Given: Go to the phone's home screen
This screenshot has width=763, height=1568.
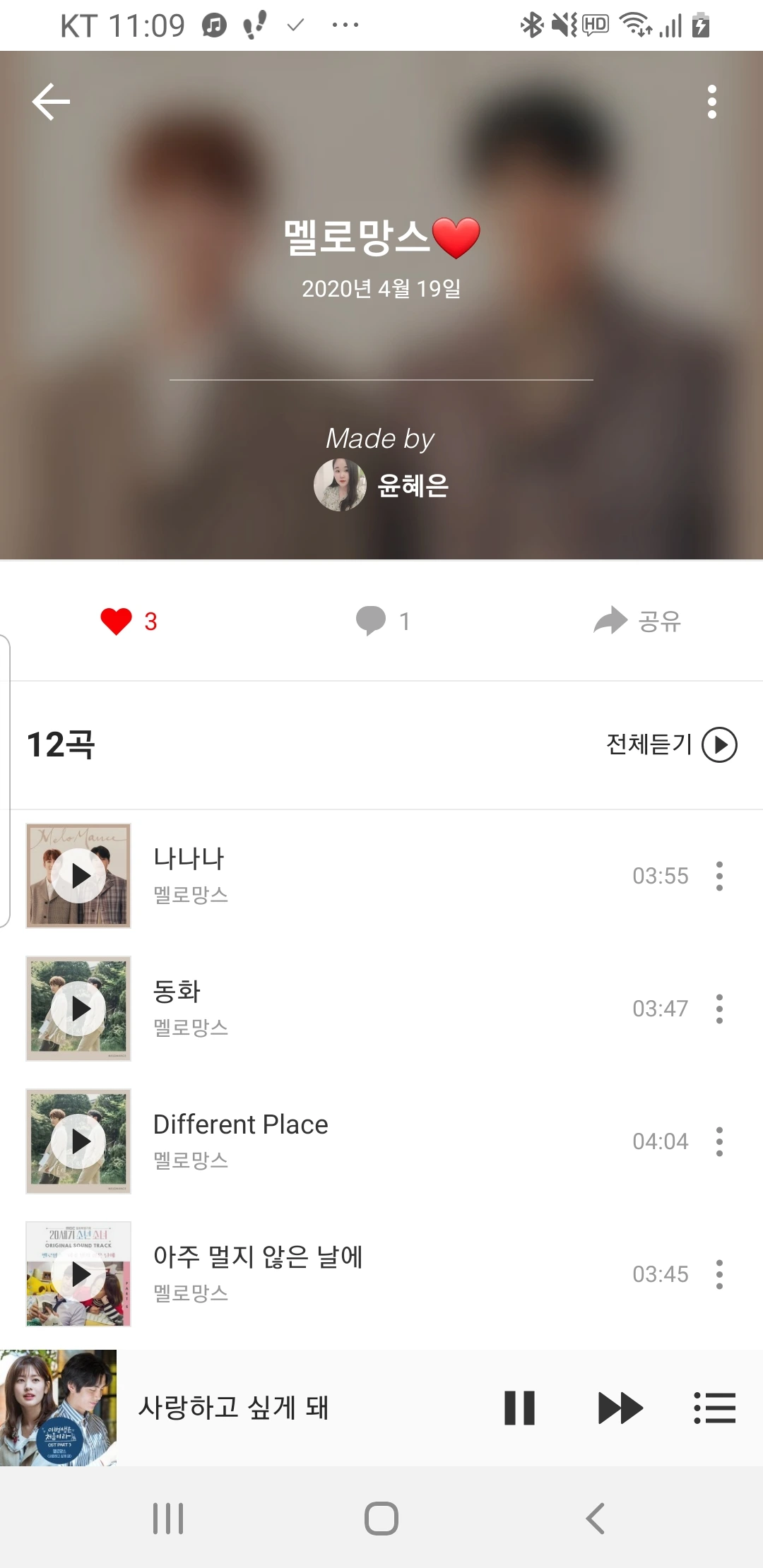Looking at the screenshot, I should [x=381, y=1518].
